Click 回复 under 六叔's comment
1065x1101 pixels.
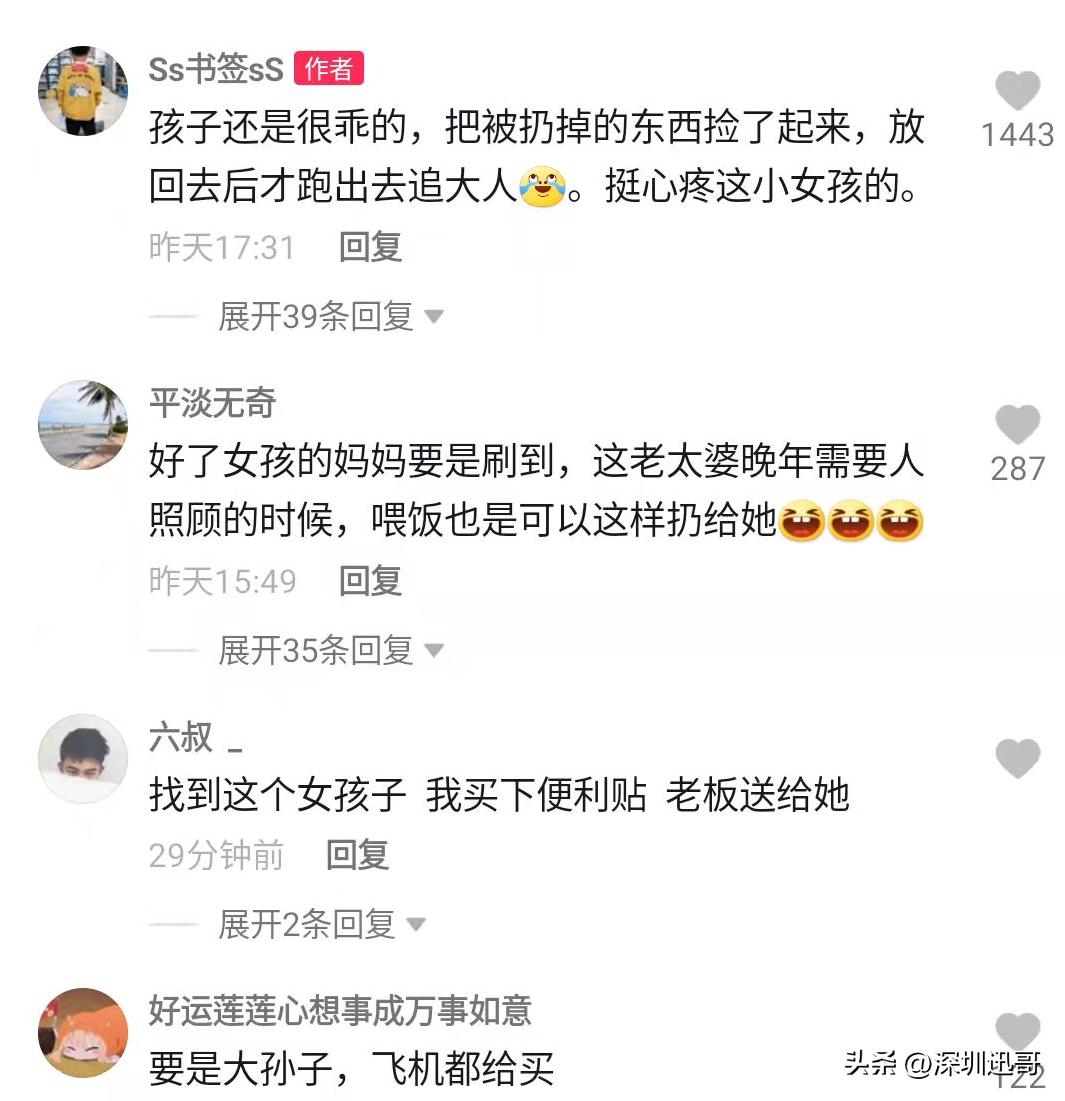357,856
